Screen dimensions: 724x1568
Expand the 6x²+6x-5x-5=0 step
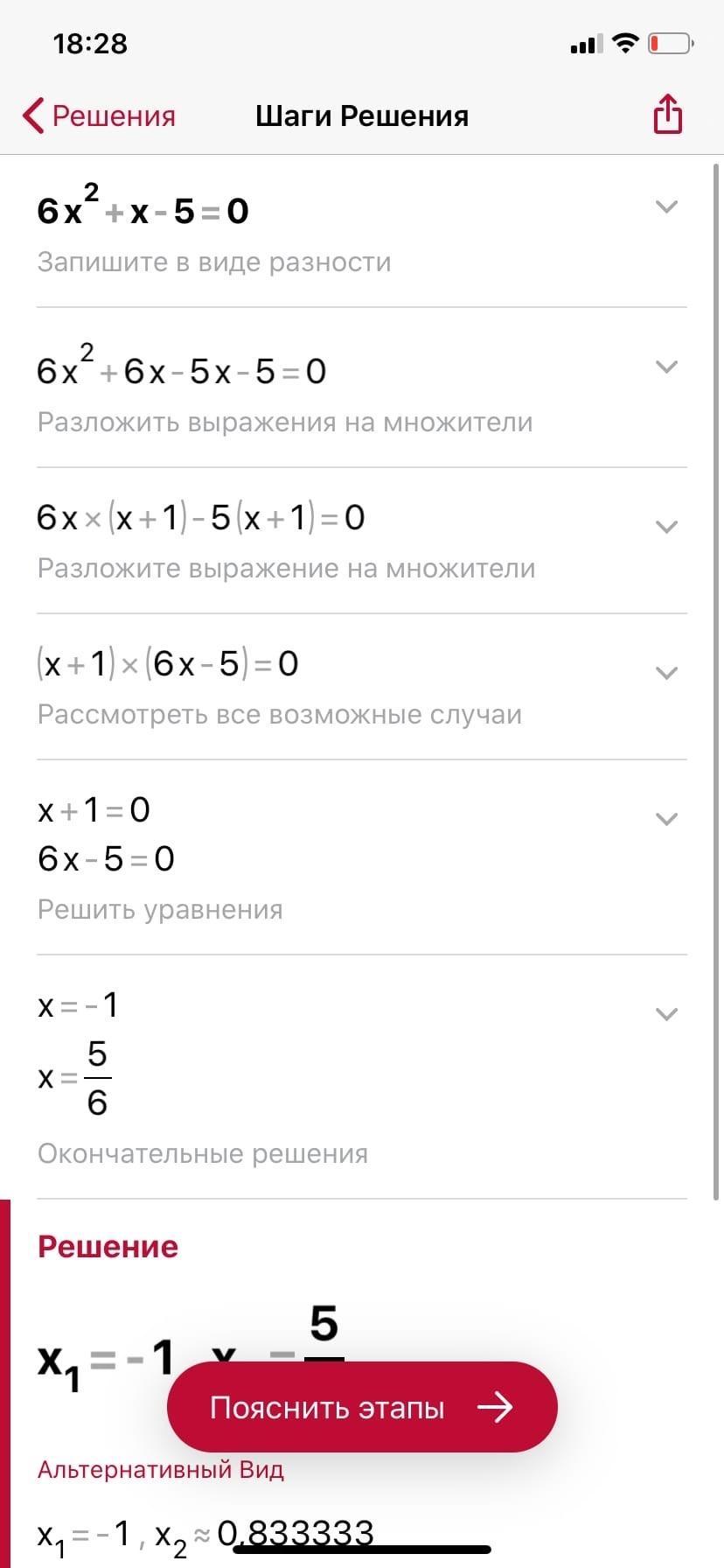coord(666,367)
